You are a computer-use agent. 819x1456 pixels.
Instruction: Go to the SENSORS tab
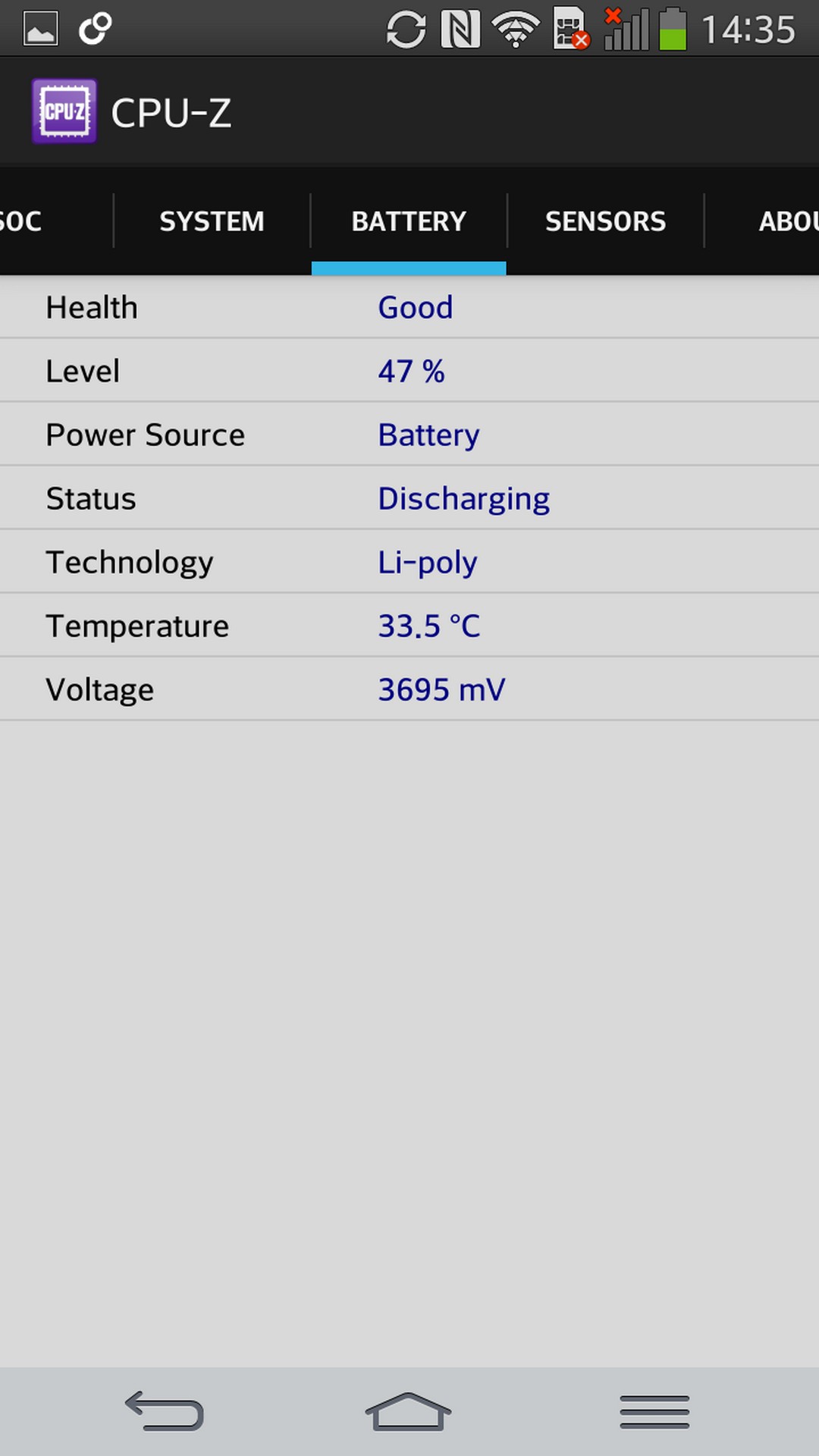pyautogui.click(x=605, y=221)
